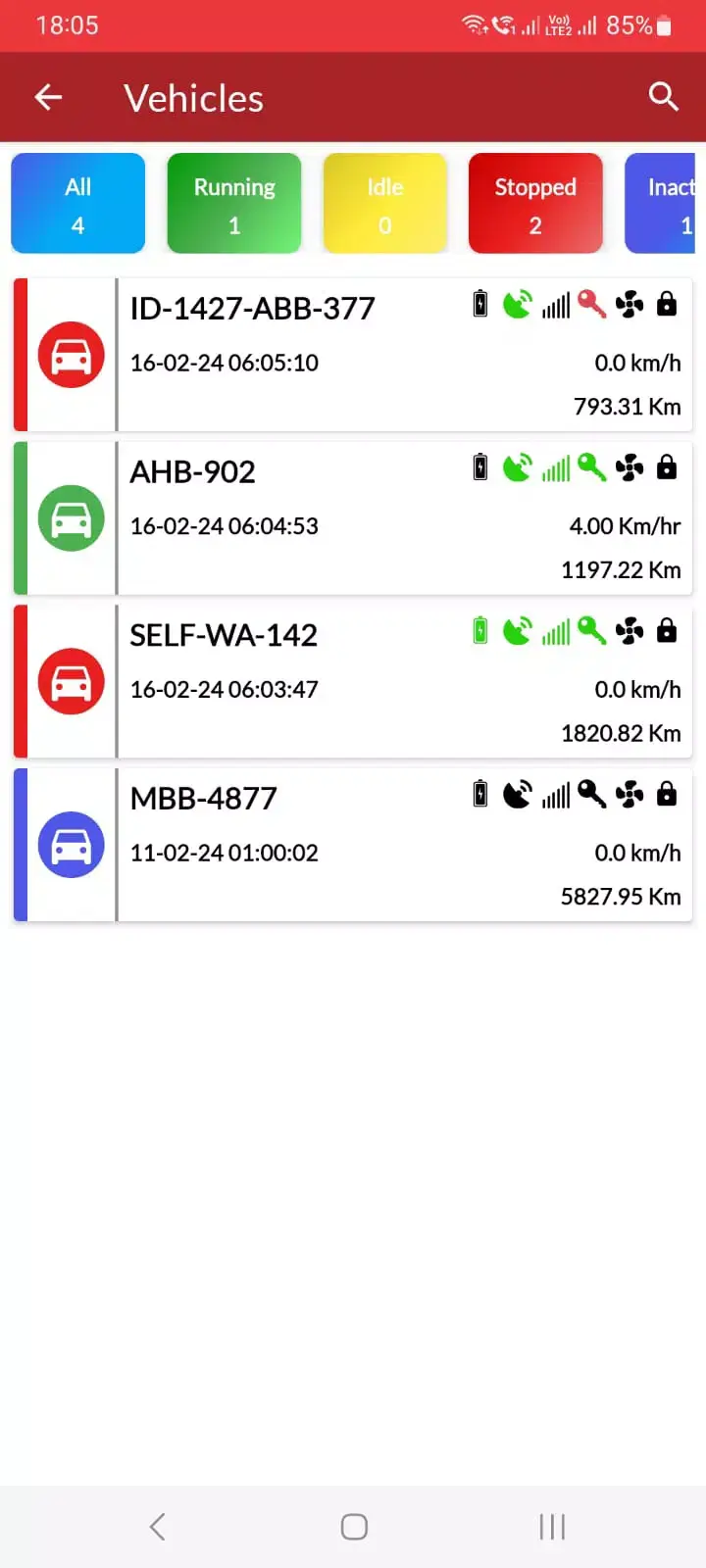Tap the All filter showing 4 vehicles
Screen dimensions: 706x1568
tap(77, 203)
